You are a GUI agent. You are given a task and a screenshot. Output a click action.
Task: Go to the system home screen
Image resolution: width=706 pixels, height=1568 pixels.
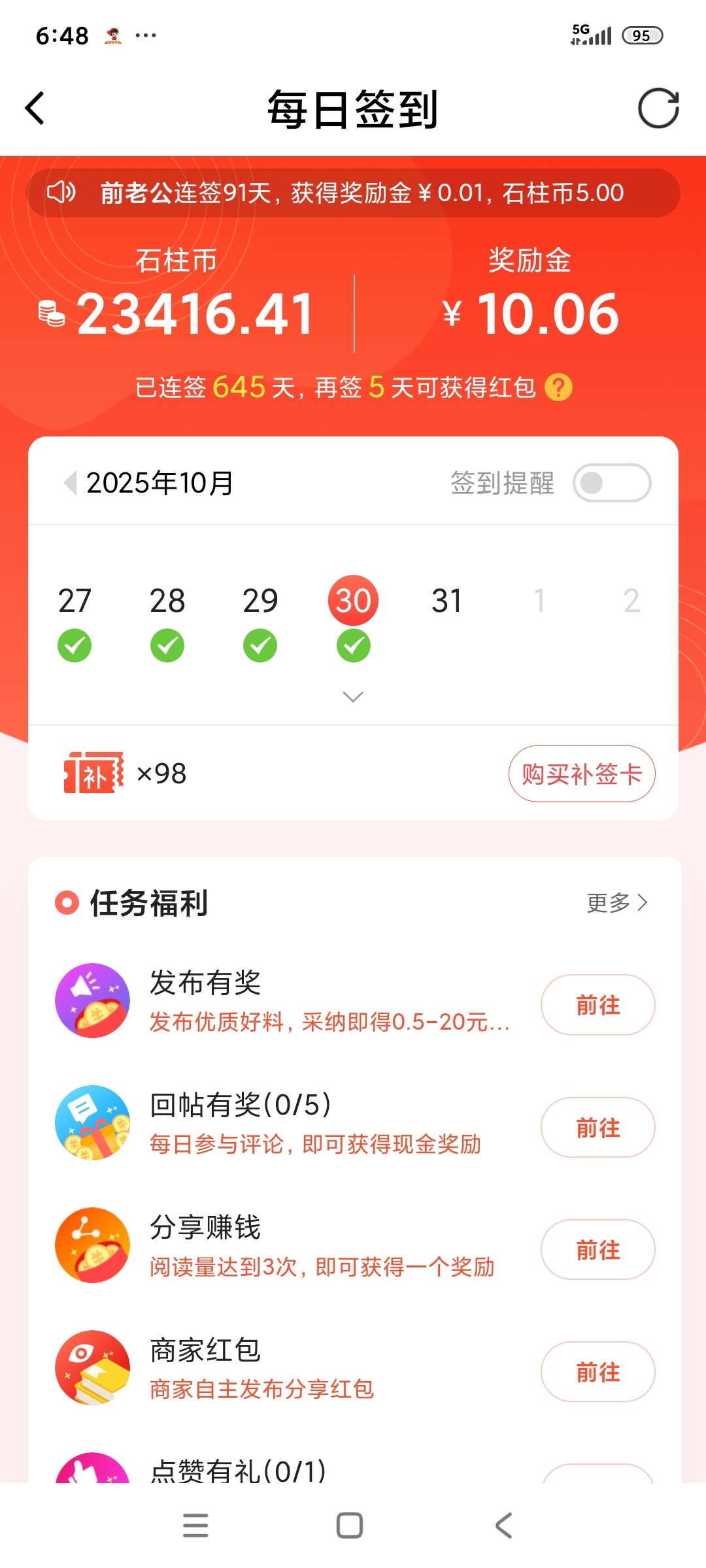350,1526
